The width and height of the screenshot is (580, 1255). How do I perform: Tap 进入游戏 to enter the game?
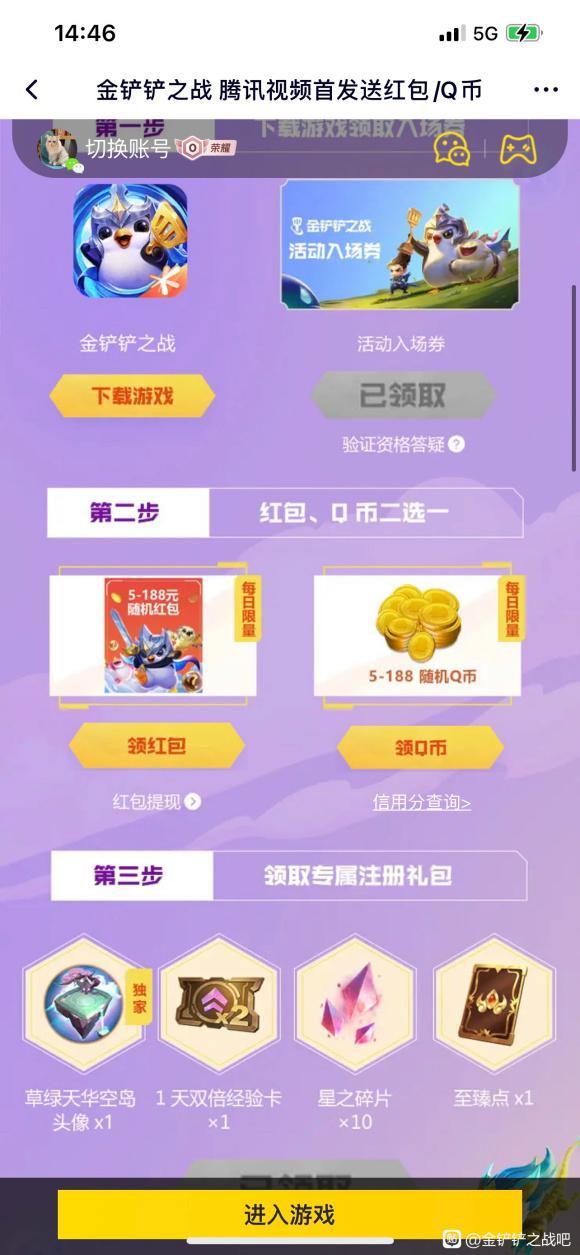[289, 1215]
